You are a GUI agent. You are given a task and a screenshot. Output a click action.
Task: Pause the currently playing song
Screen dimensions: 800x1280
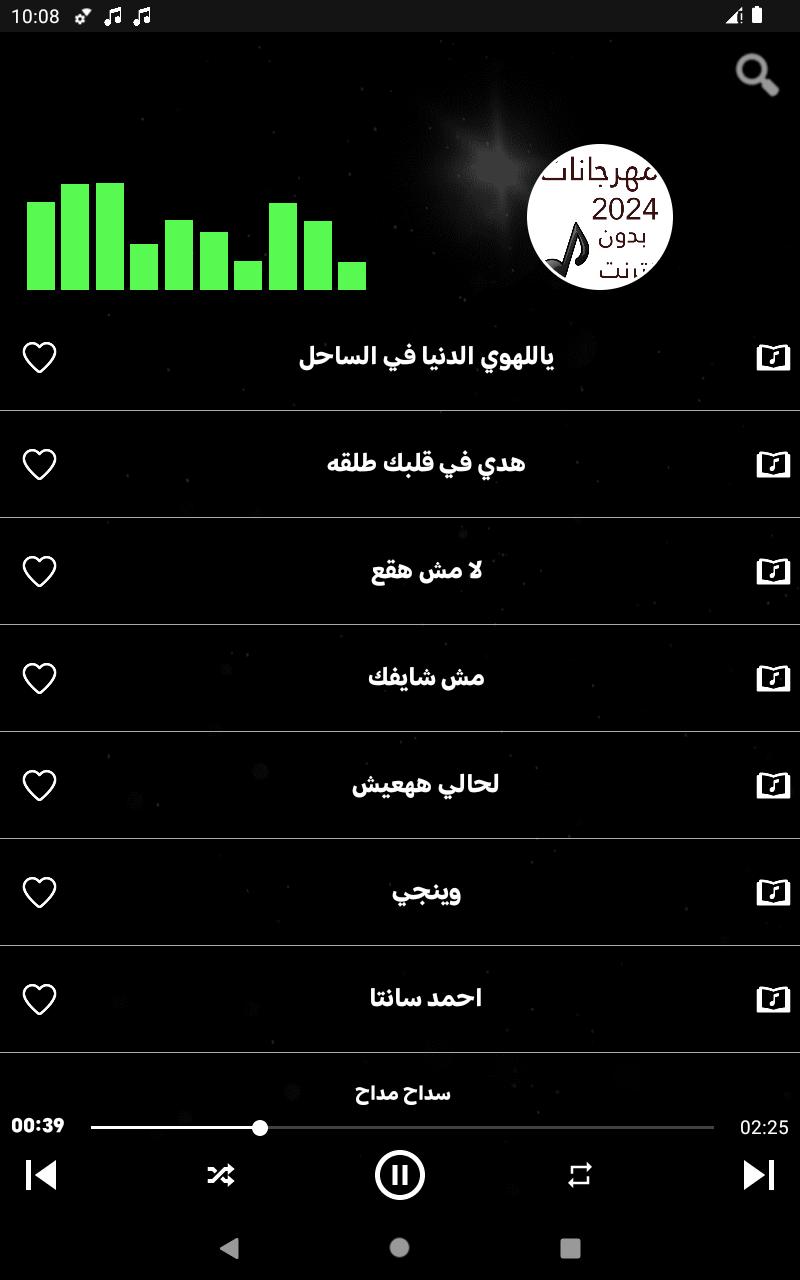click(400, 1175)
